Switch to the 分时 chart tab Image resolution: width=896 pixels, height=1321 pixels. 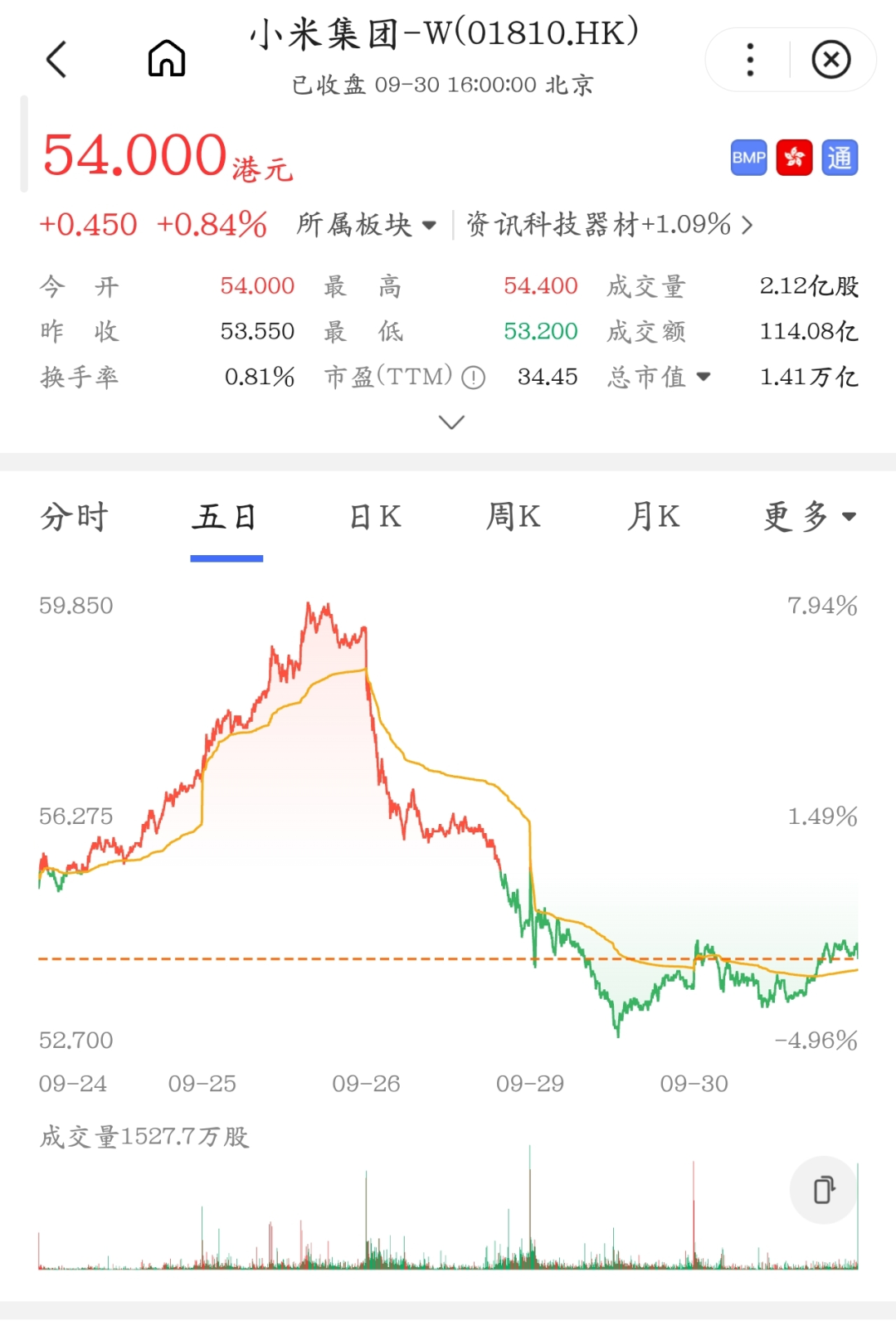tap(74, 517)
